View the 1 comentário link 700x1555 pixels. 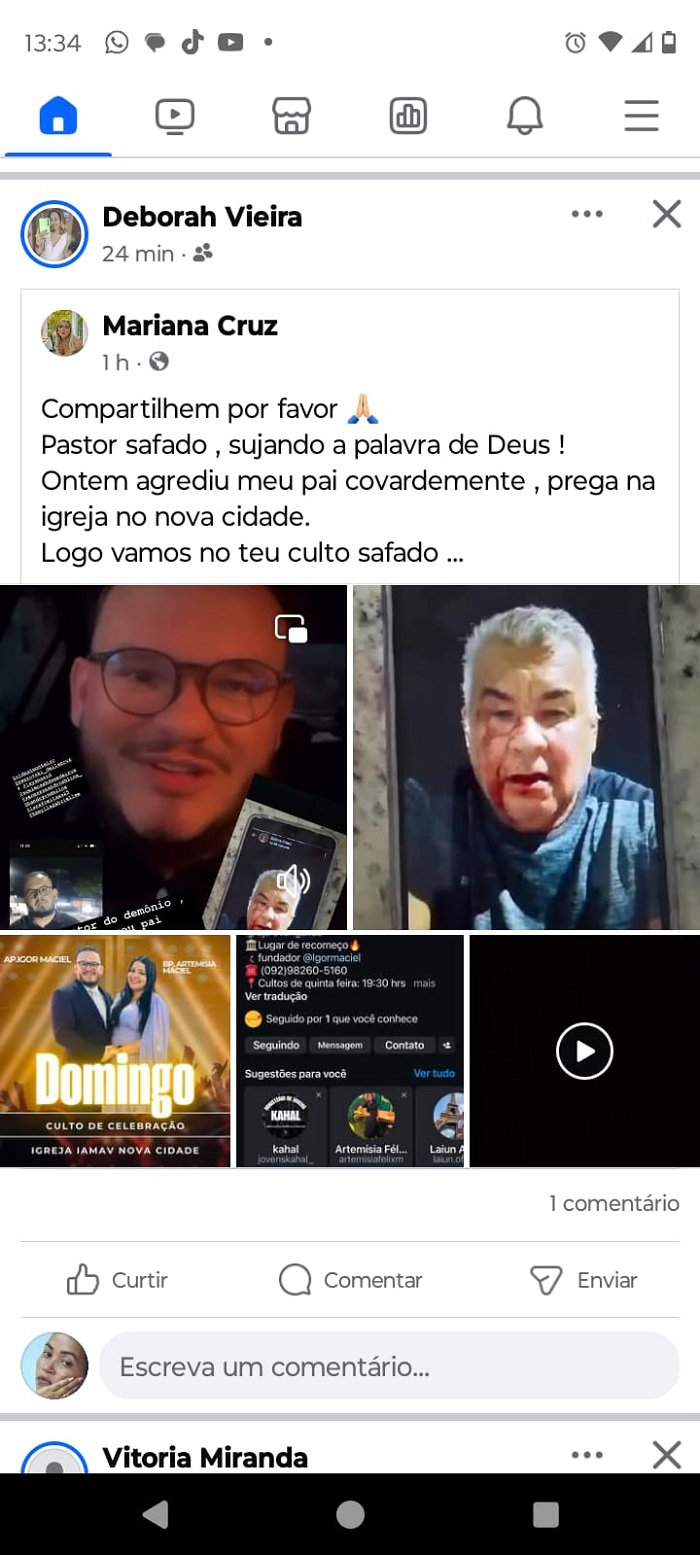(x=613, y=1204)
